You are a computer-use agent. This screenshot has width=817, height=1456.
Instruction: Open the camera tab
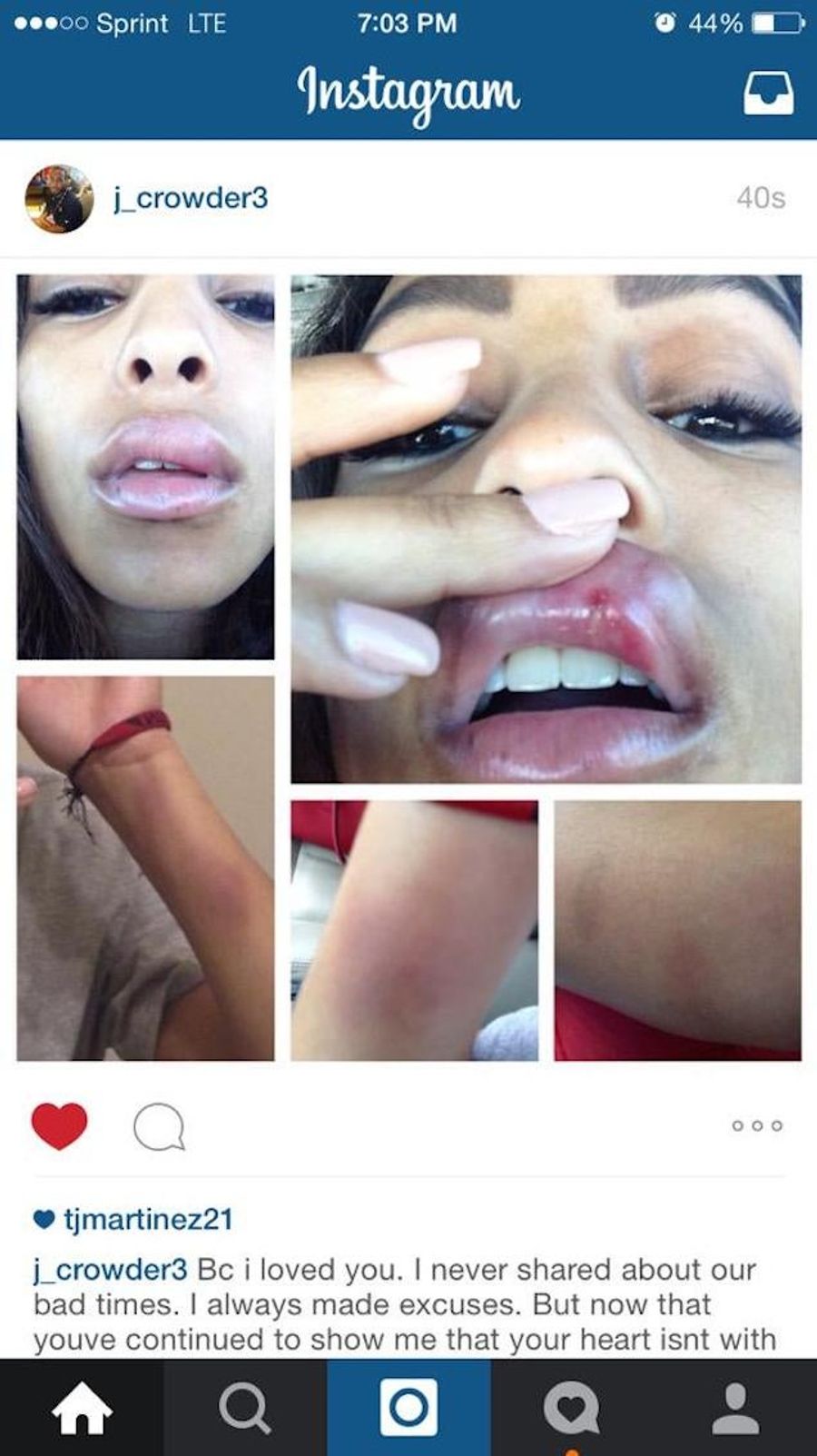click(408, 1408)
